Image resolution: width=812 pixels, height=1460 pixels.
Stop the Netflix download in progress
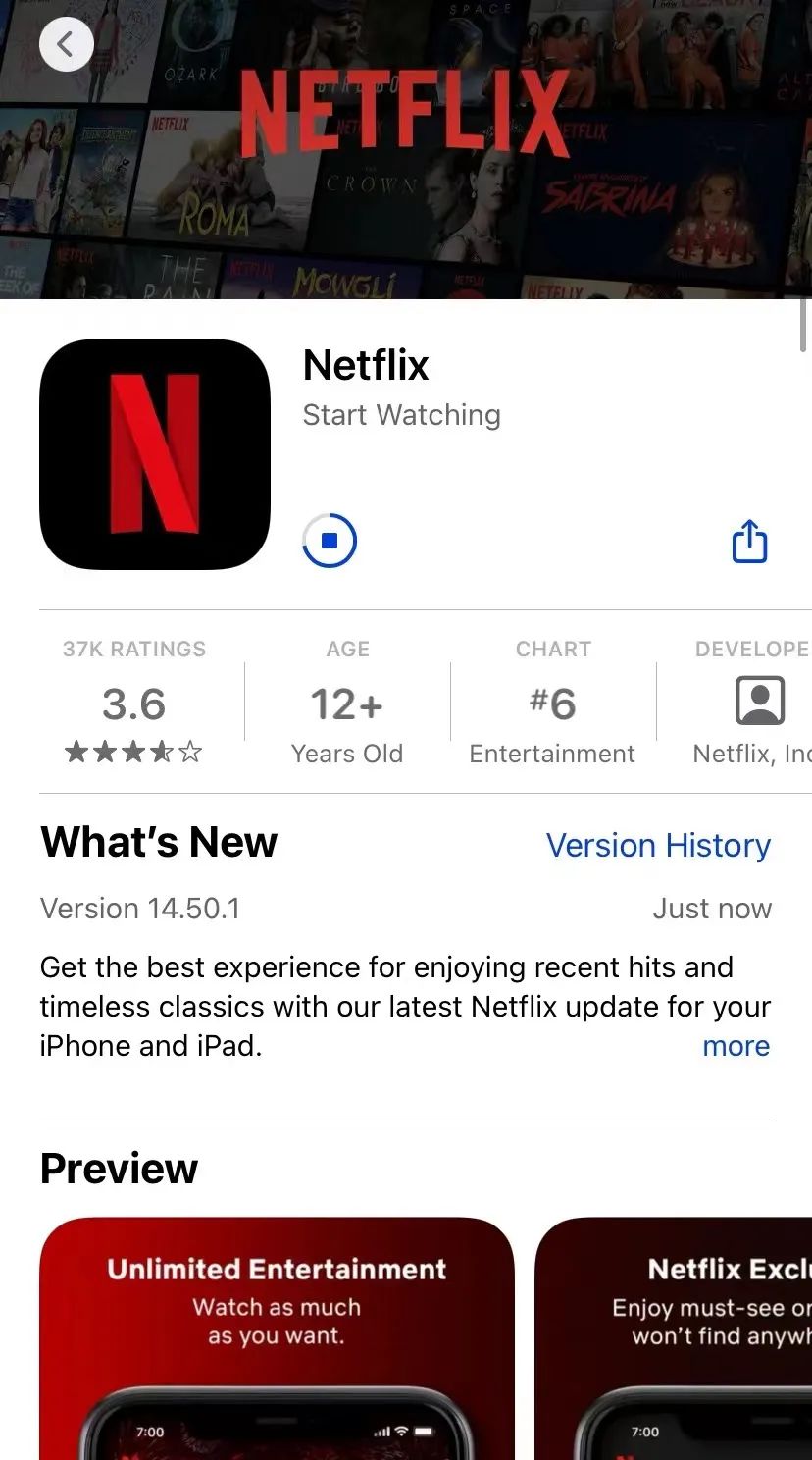(330, 541)
